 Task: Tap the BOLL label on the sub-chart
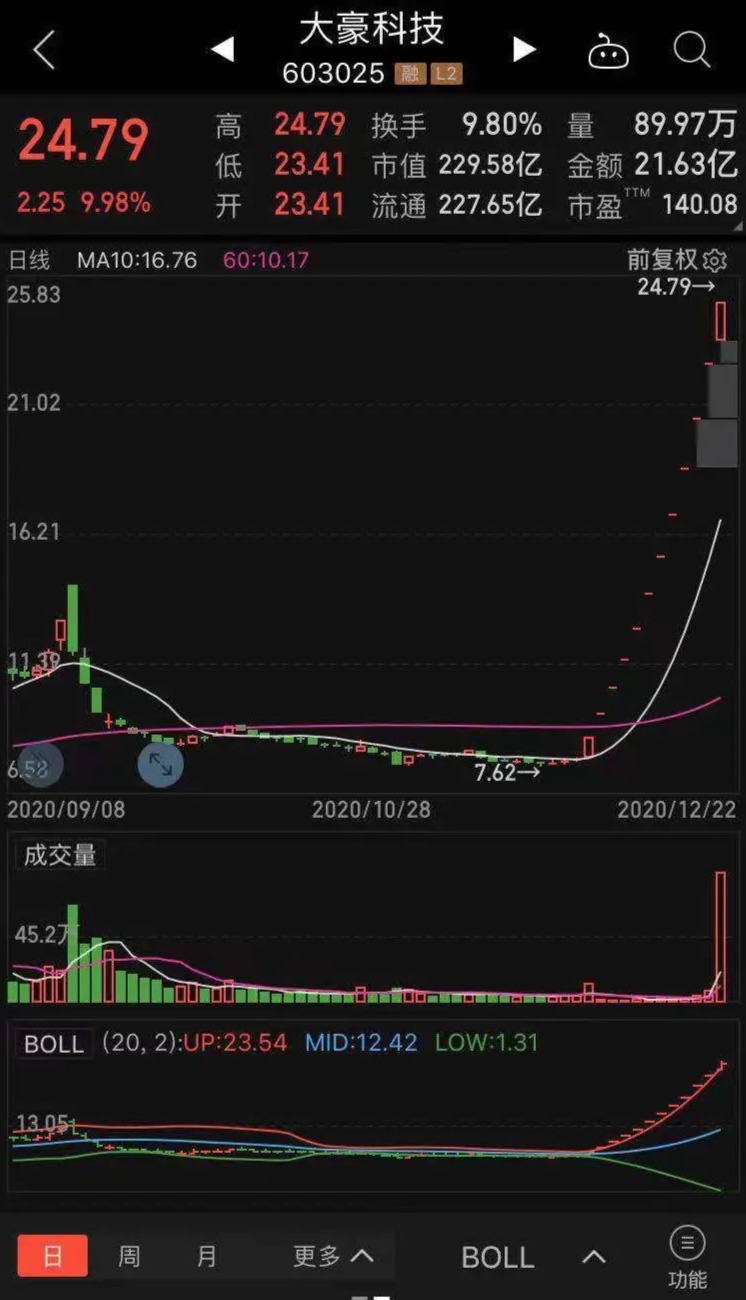(54, 1044)
